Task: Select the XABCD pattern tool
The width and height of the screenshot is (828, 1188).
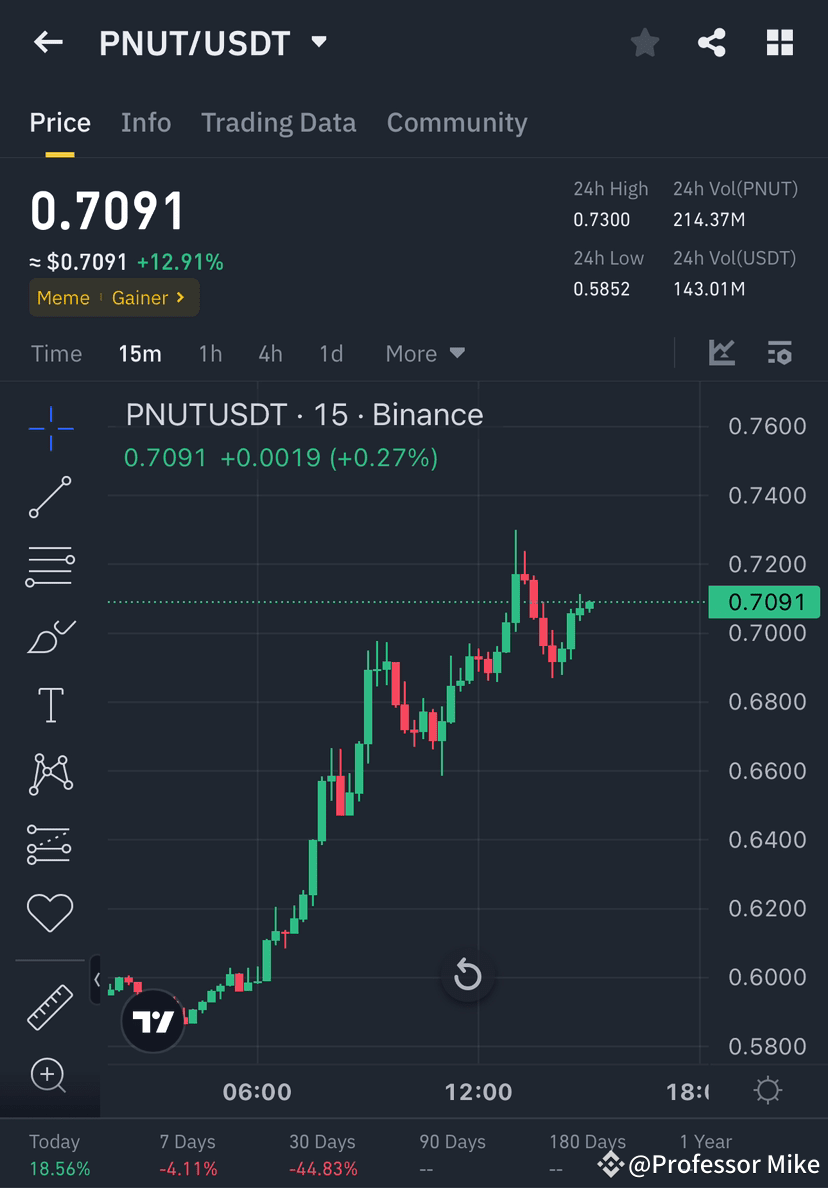Action: click(50, 773)
